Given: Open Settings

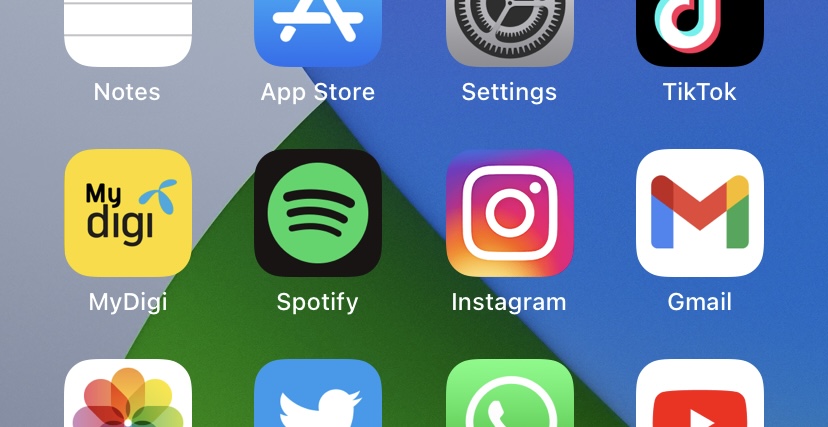Looking at the screenshot, I should [x=509, y=32].
